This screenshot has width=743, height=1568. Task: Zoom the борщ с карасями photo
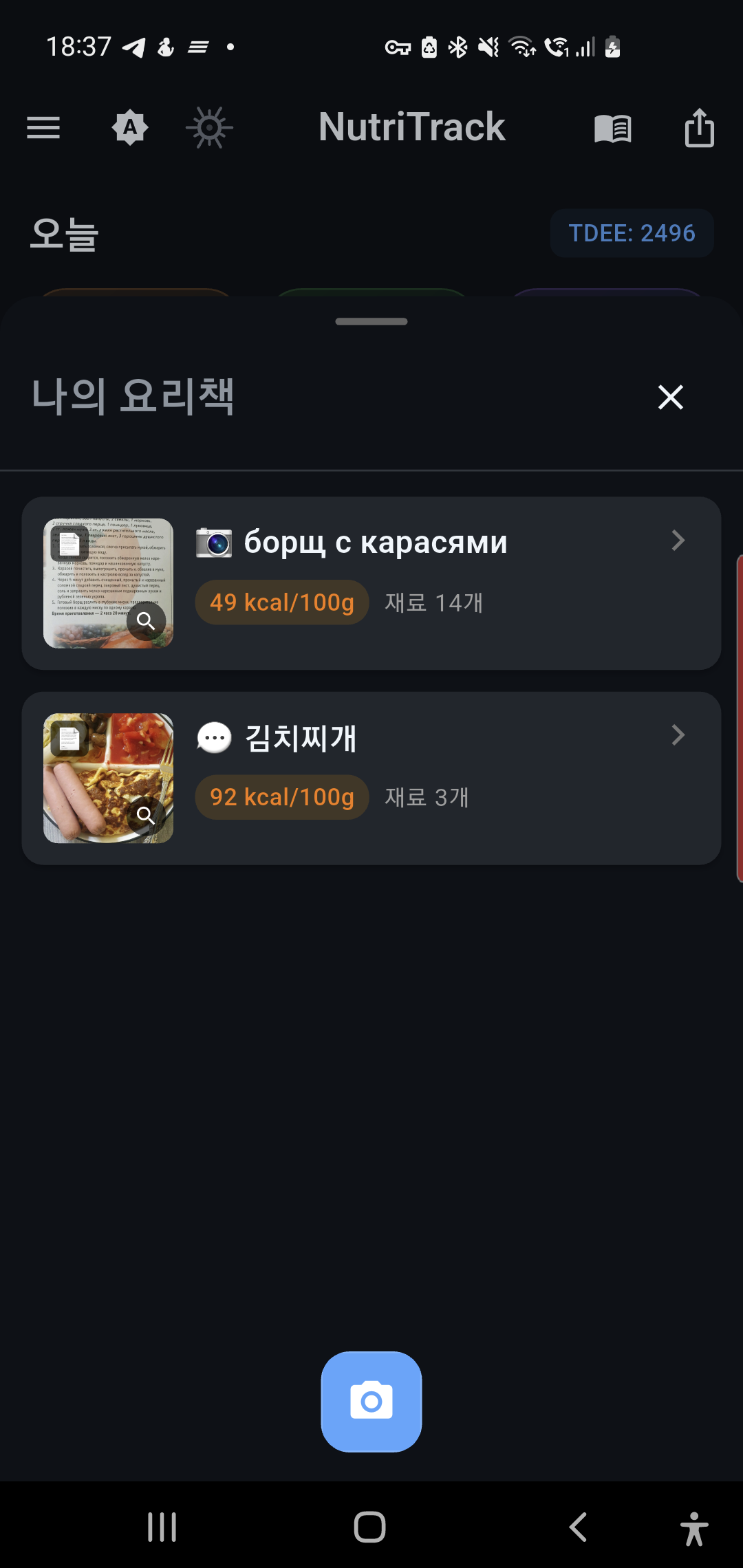146,621
